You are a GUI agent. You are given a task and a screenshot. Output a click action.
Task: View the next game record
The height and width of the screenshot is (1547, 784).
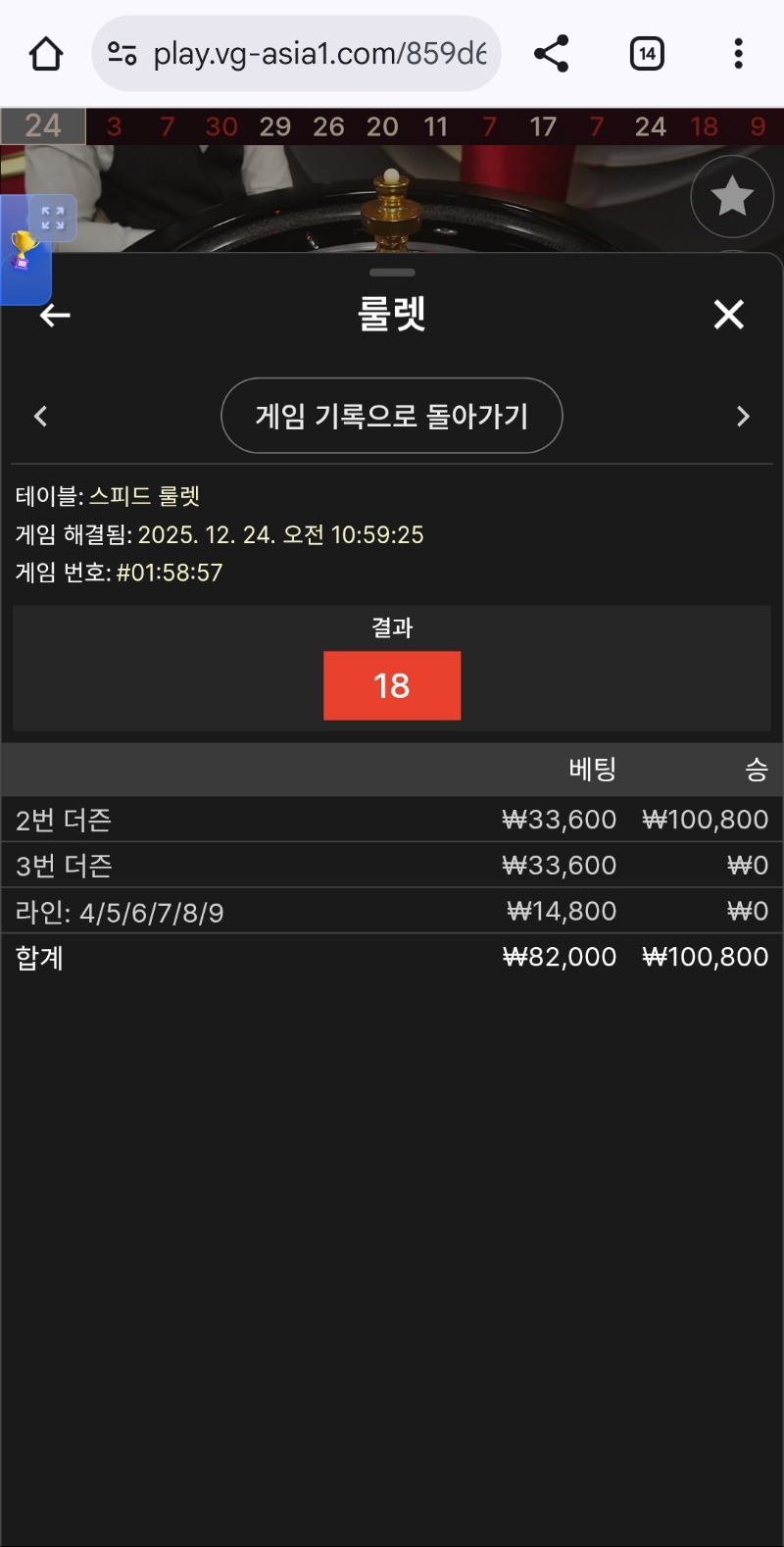click(742, 417)
